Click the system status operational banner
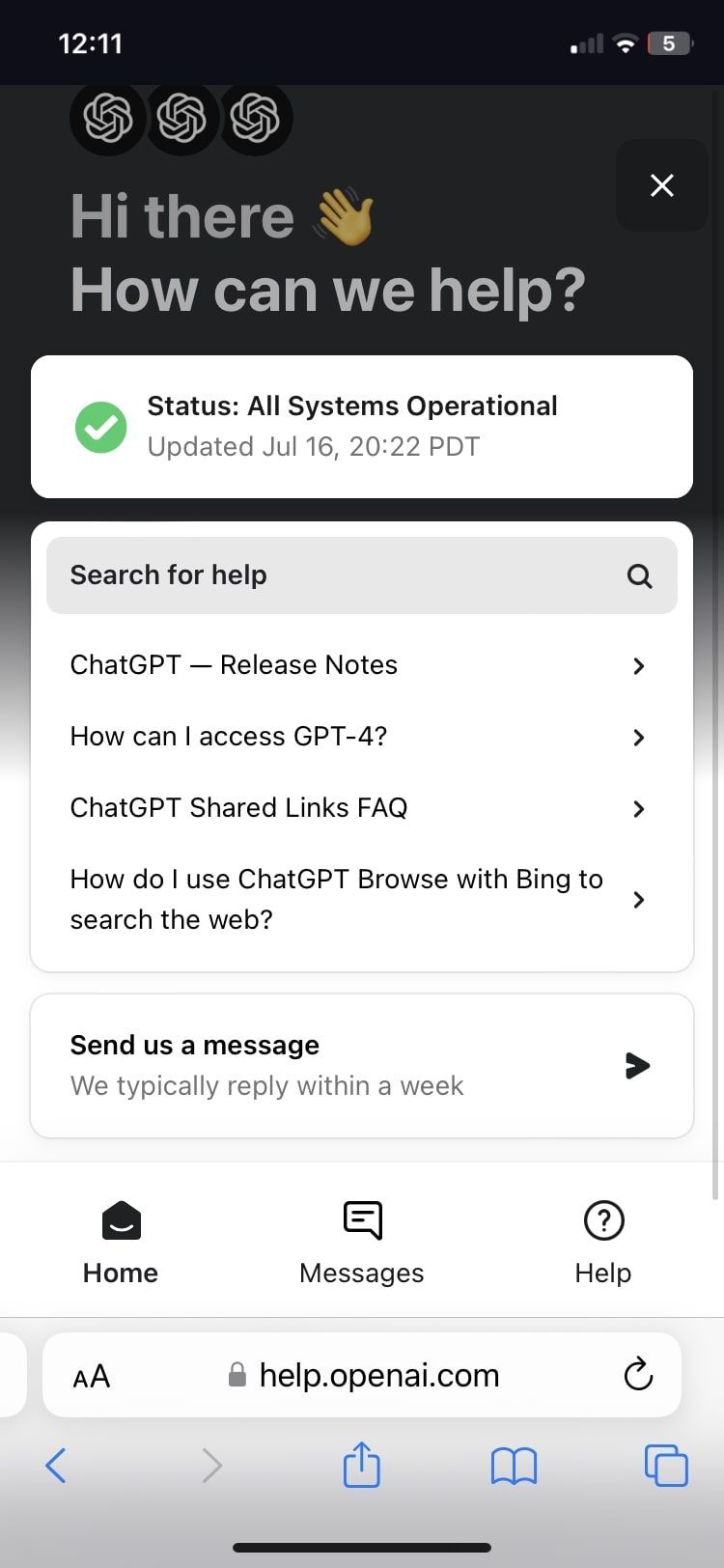The height and width of the screenshot is (1568, 724). point(361,426)
